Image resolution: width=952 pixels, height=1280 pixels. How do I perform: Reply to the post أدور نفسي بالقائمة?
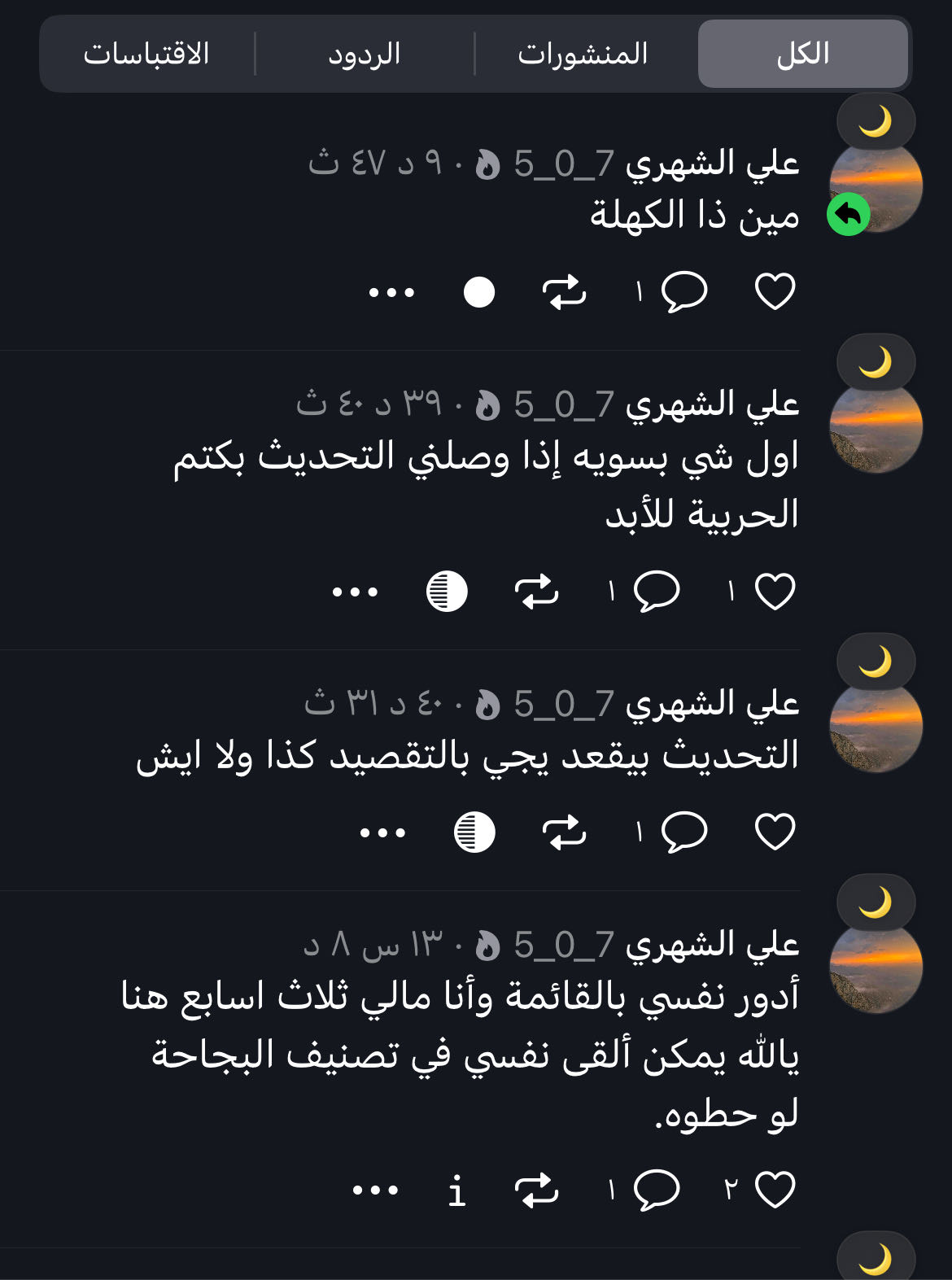click(656, 1190)
